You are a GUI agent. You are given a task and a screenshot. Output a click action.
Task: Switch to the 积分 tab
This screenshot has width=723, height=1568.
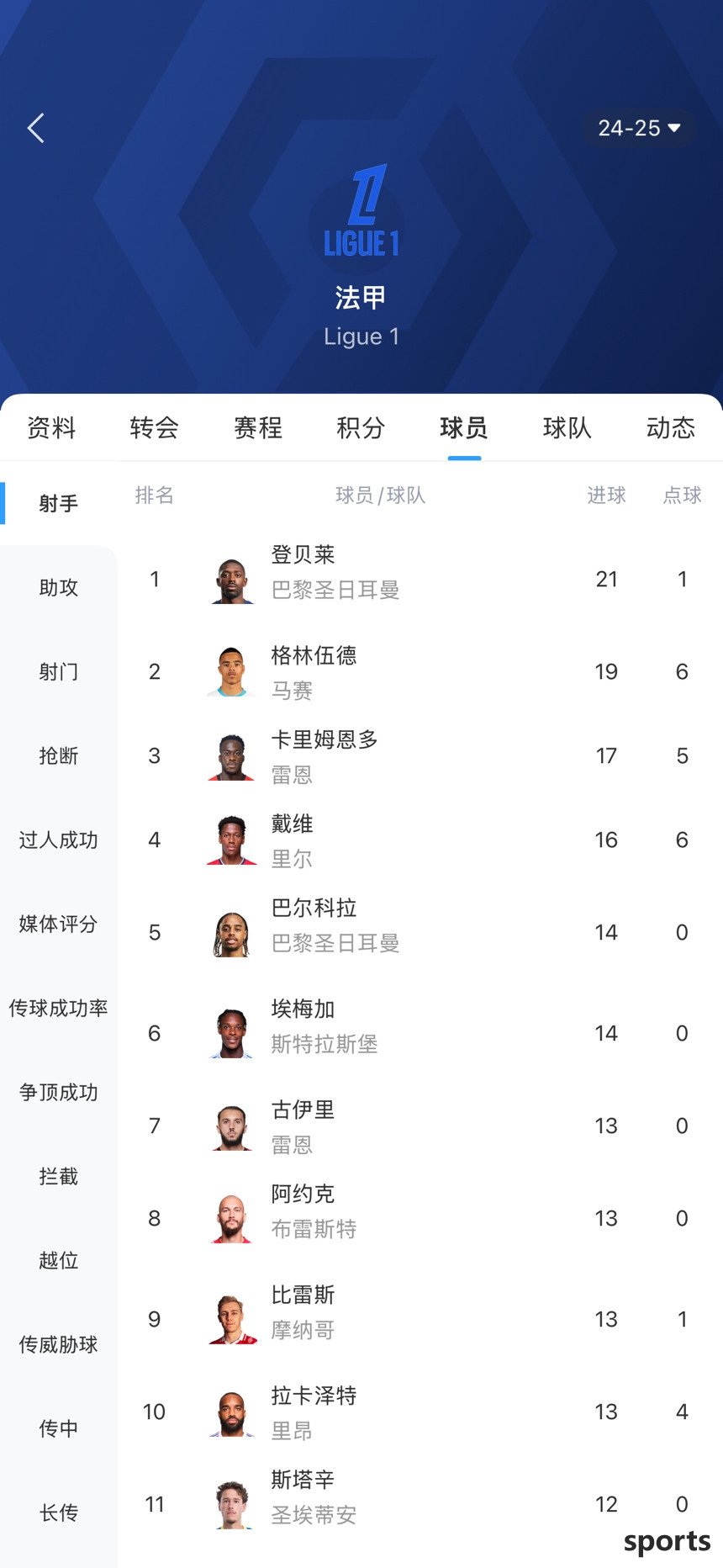[361, 428]
